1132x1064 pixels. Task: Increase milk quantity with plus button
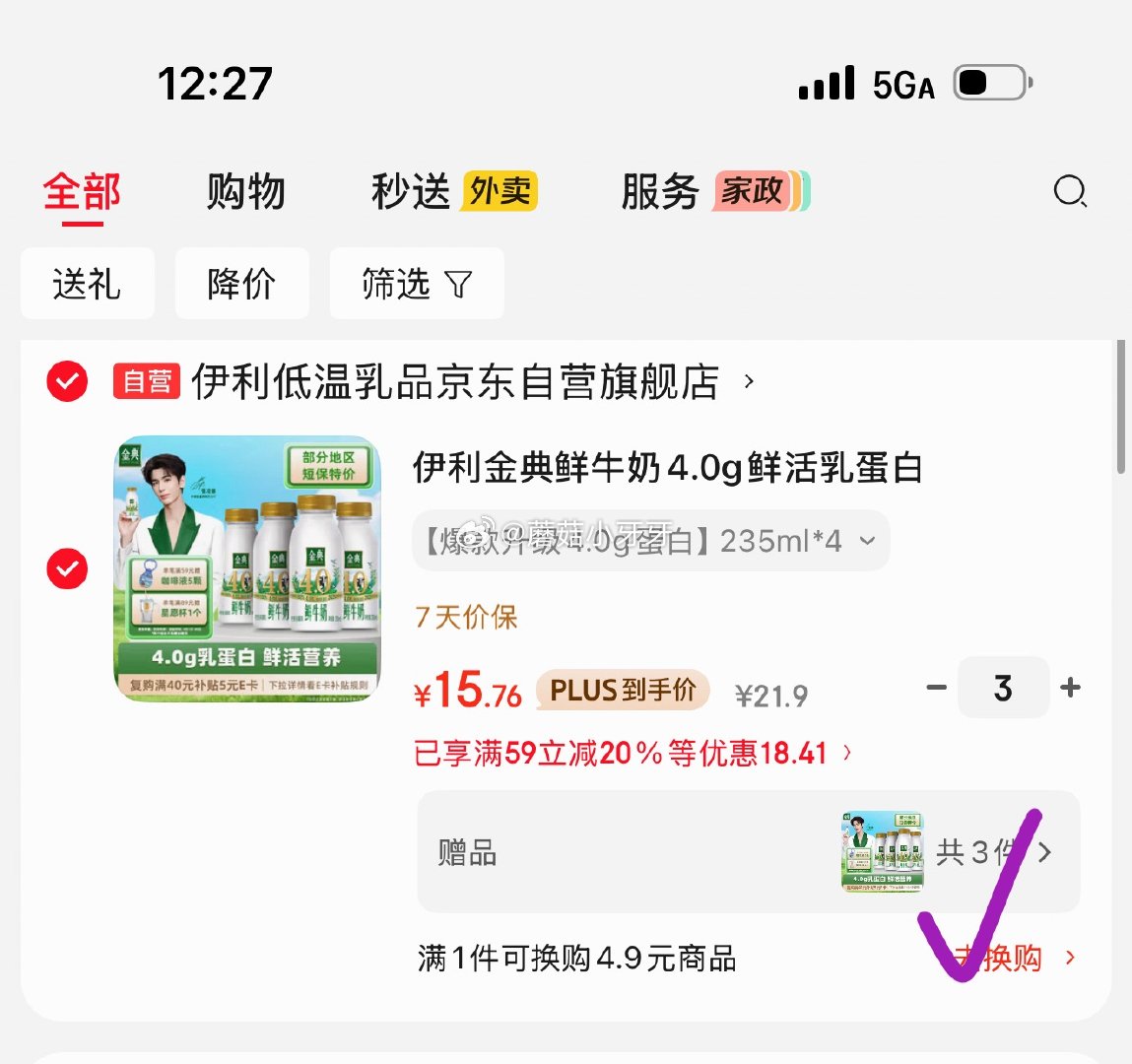pos(1071,688)
